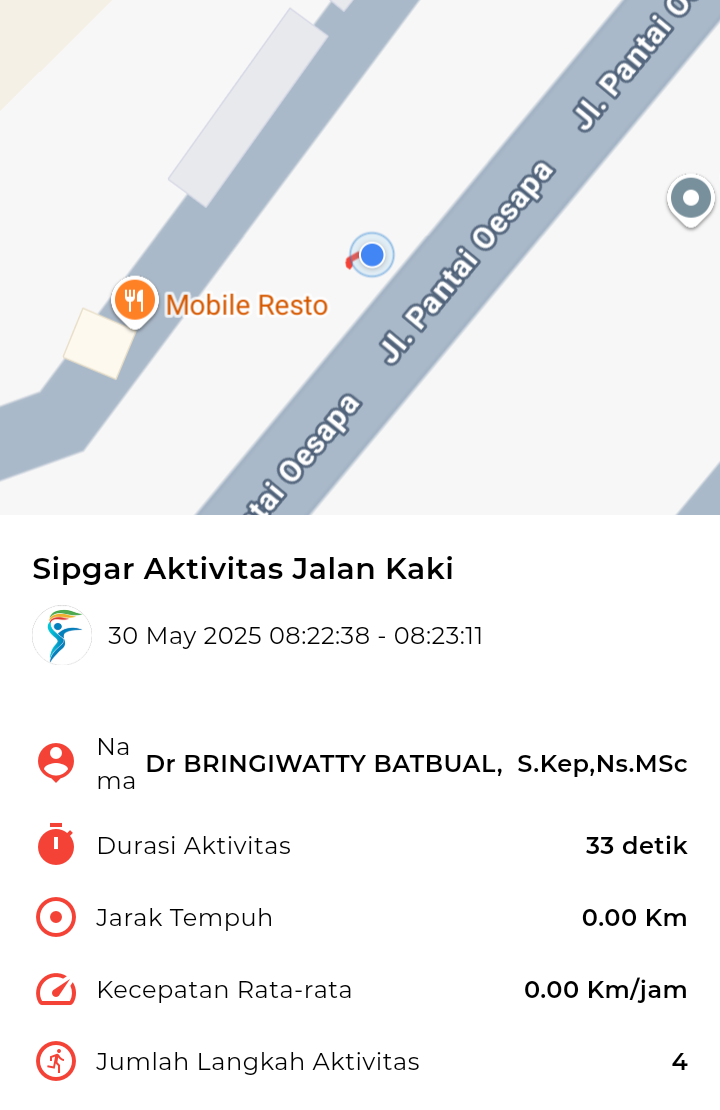This screenshot has height=1110, width=720.
Task: Select the activity date 30 May 2025
Action: (x=296, y=636)
